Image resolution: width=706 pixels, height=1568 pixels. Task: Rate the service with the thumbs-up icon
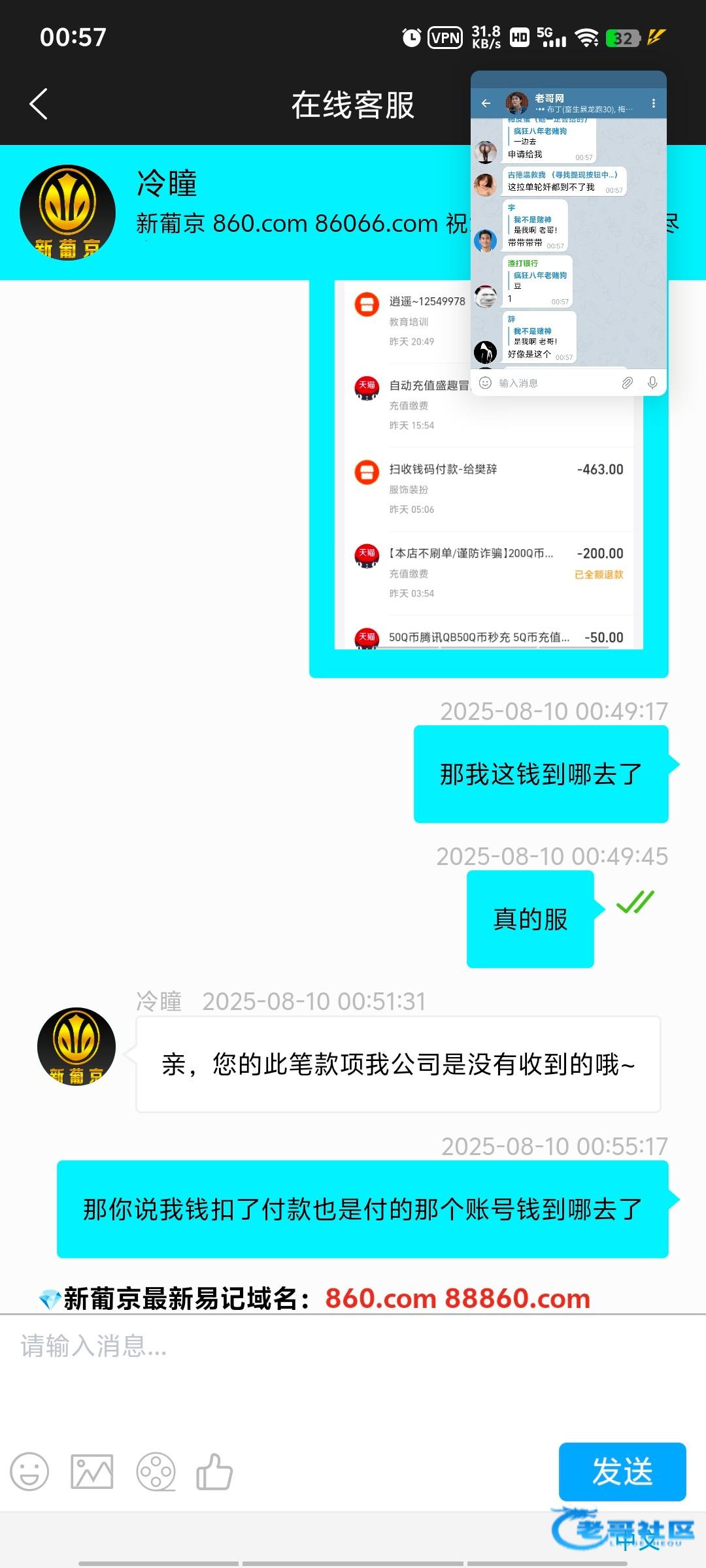pos(214,1472)
